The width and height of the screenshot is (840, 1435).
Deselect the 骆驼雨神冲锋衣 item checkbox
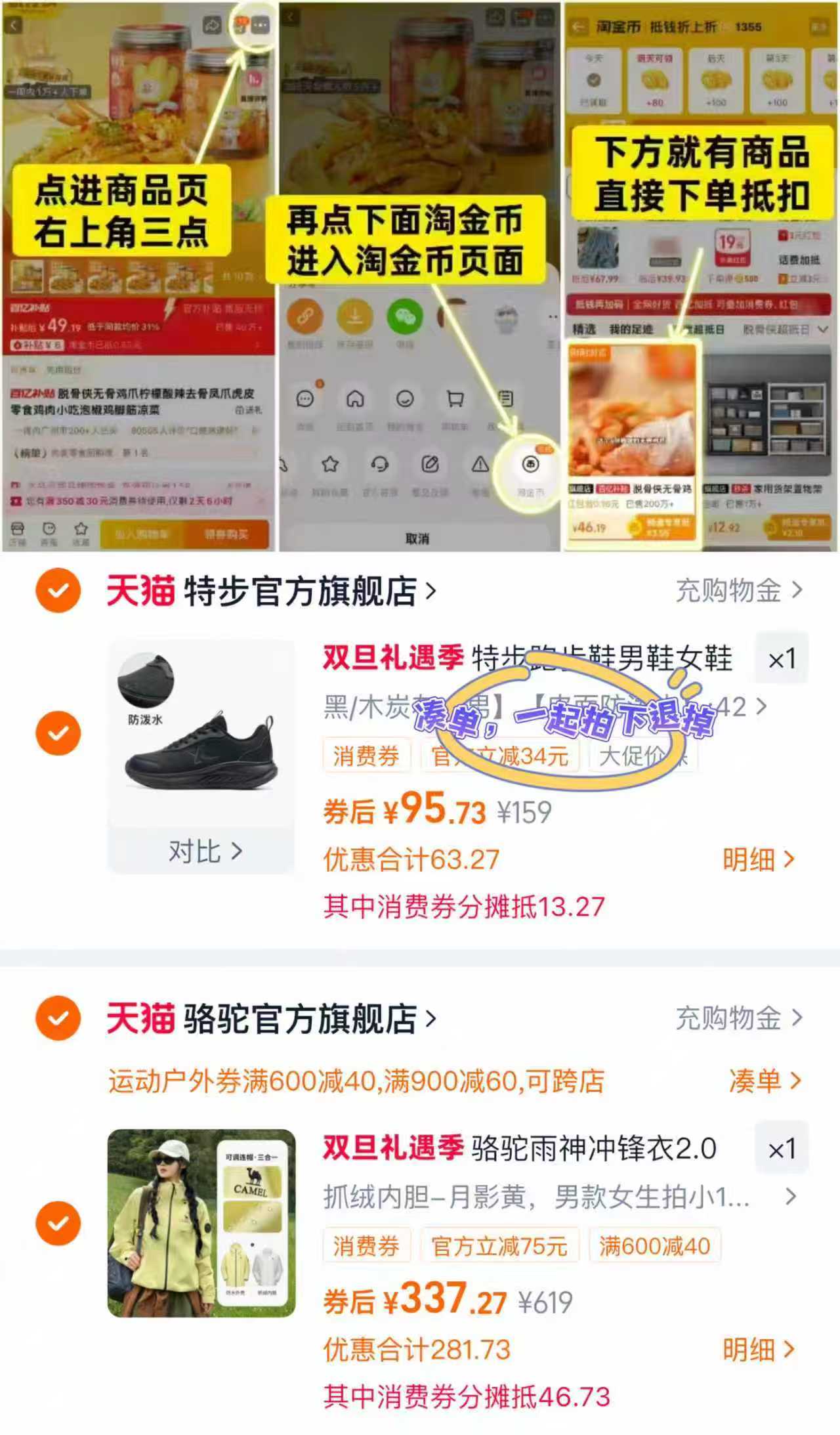(58, 1222)
